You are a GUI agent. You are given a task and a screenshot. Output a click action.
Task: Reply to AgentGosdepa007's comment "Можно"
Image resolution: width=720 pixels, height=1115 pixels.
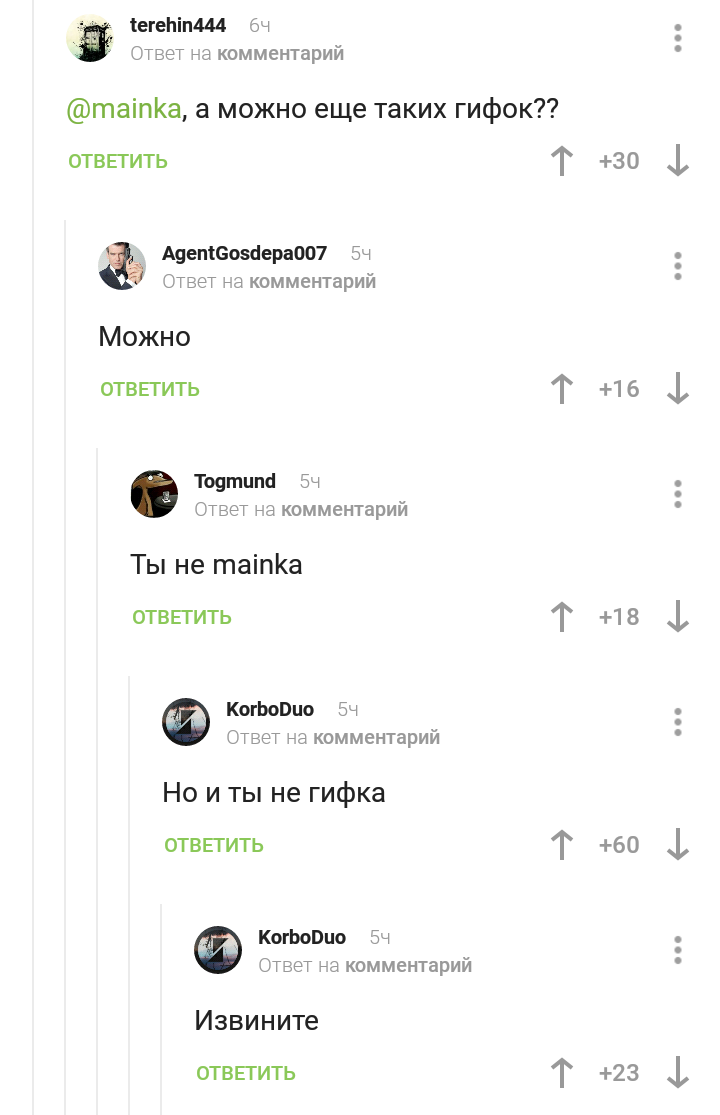click(x=150, y=389)
